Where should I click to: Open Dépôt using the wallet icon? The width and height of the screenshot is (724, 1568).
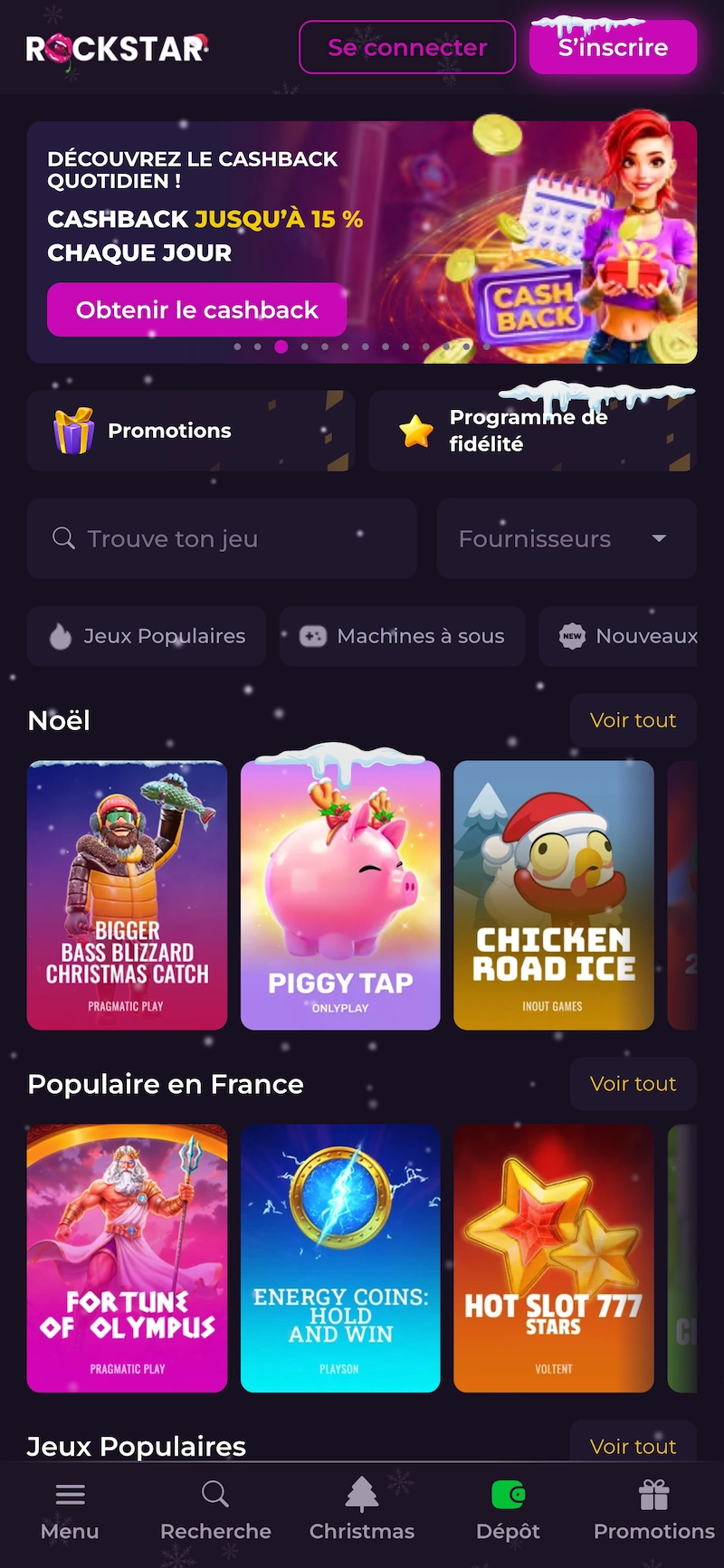tap(508, 1489)
